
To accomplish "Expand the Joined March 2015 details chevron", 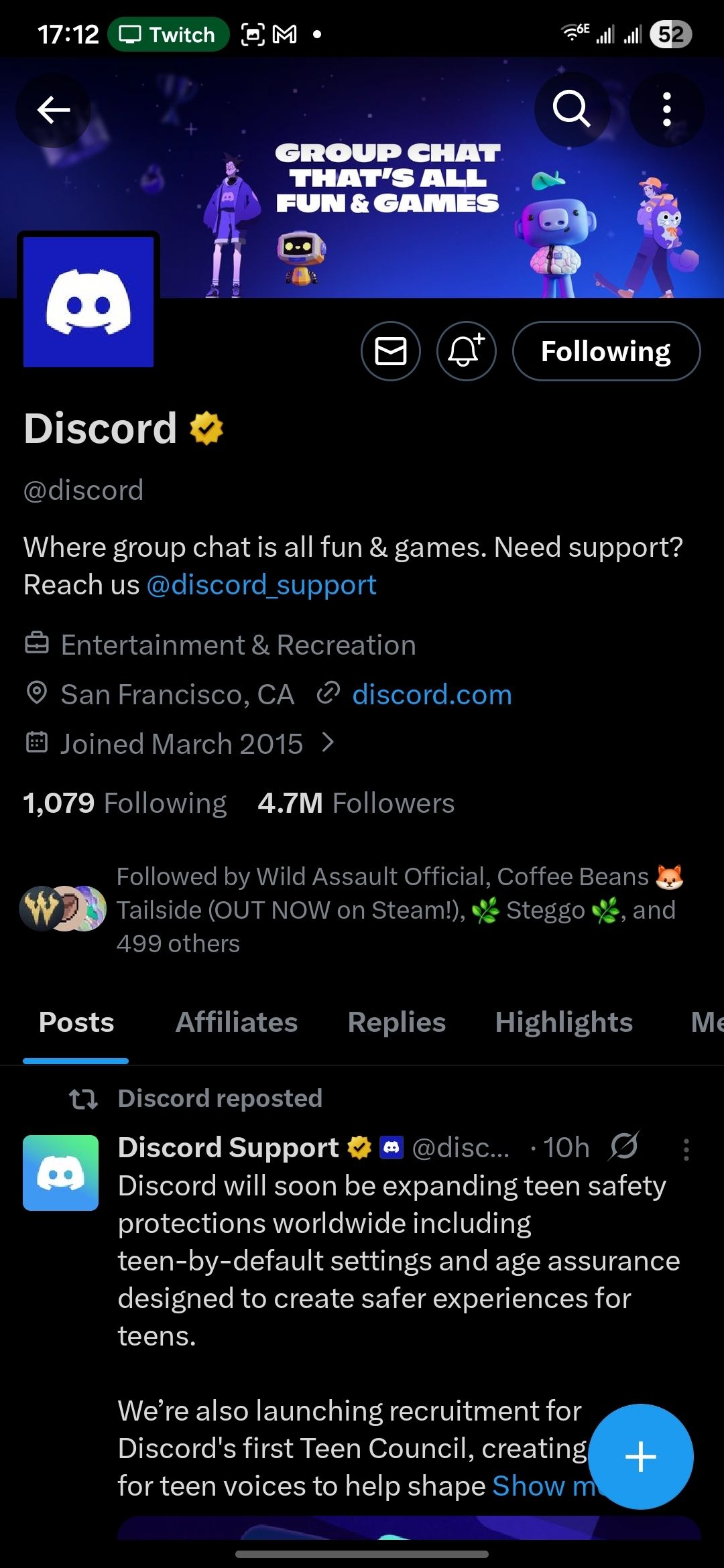I will pyautogui.click(x=328, y=742).
